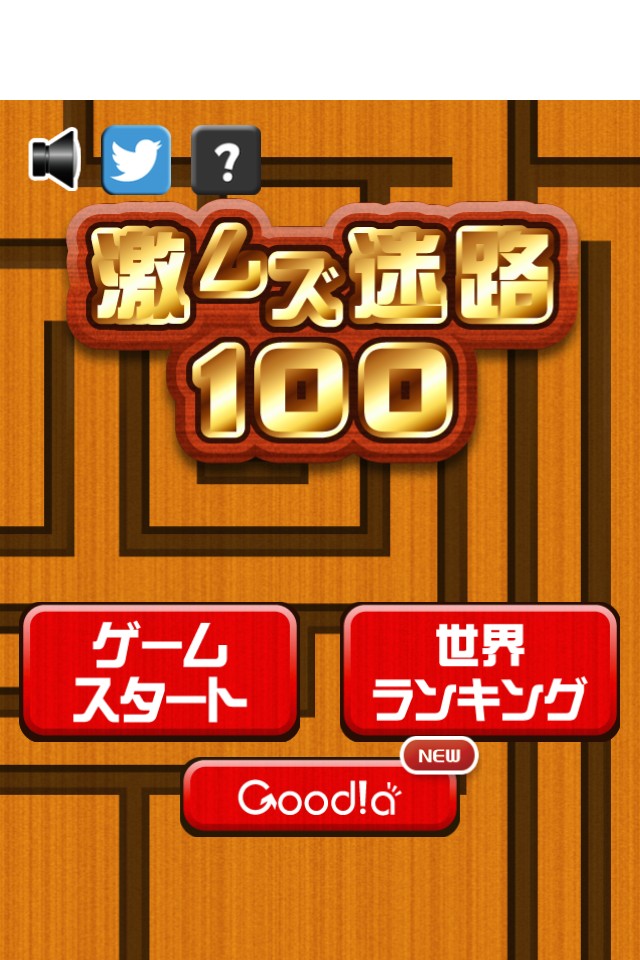Share the game on Twitter
The height and width of the screenshot is (960, 640).
[136, 159]
